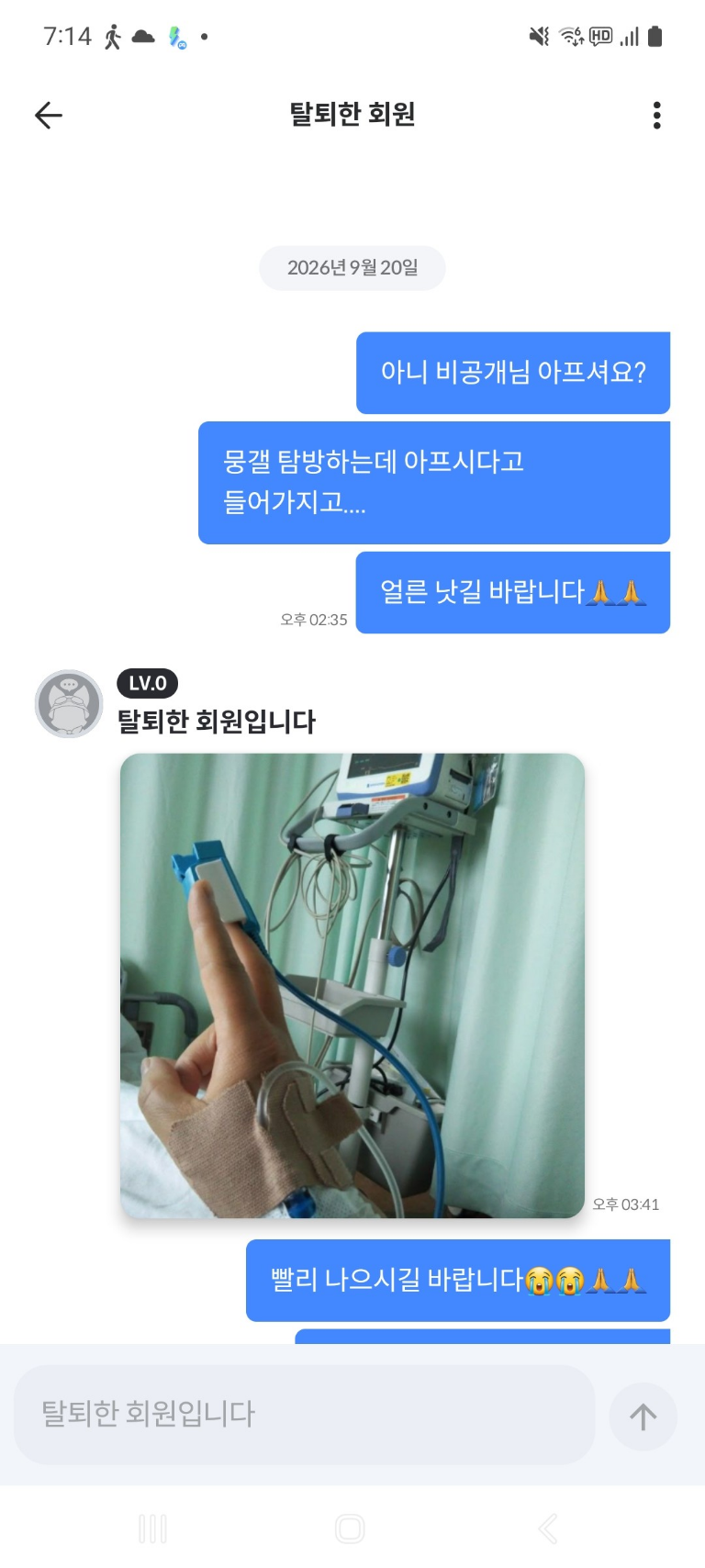The width and height of the screenshot is (705, 1568).
Task: Tap the system home button
Action: point(350,1529)
